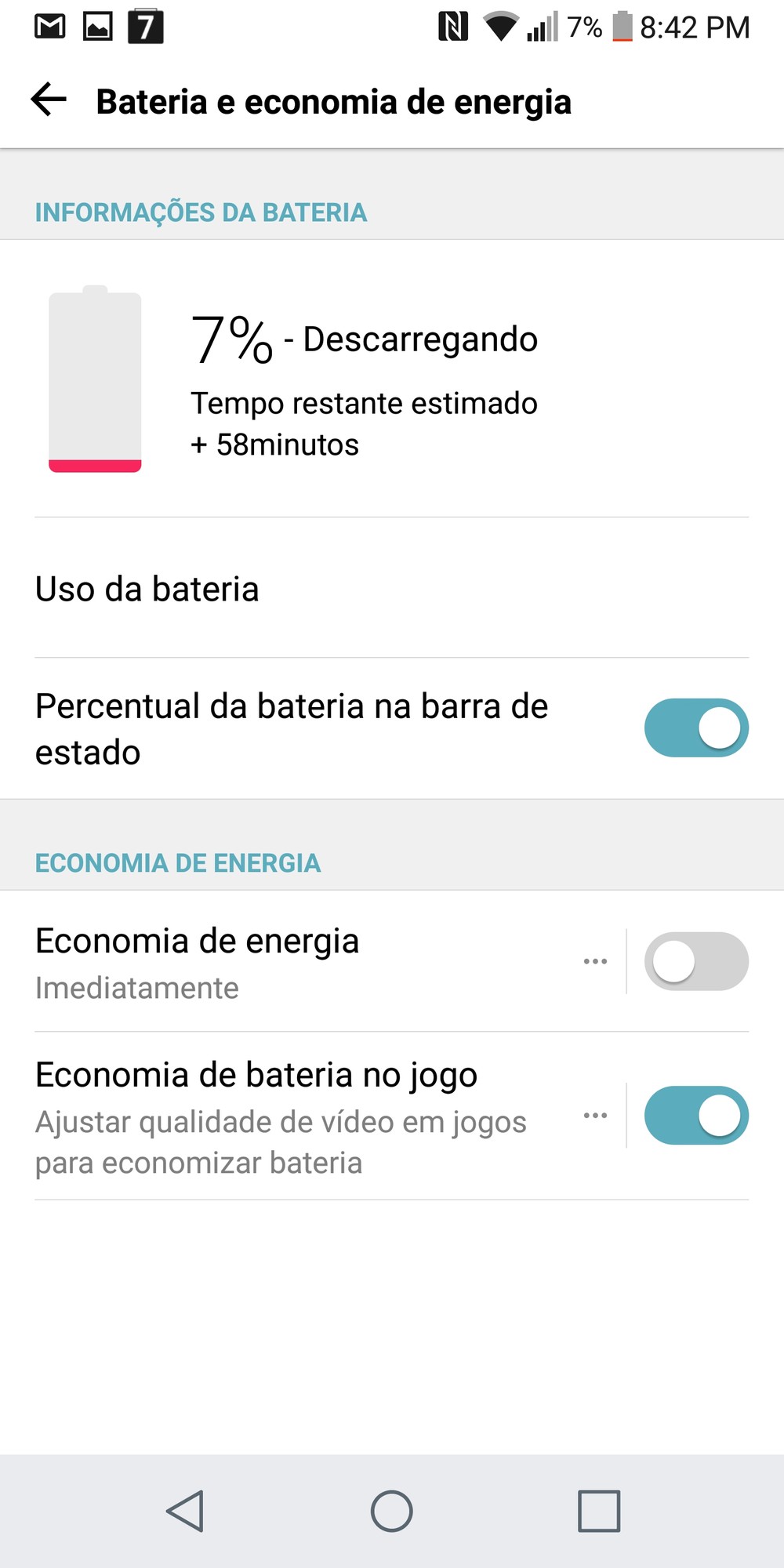Open recent apps from navigation bar
Image resolution: width=784 pixels, height=1568 pixels.
599,1511
